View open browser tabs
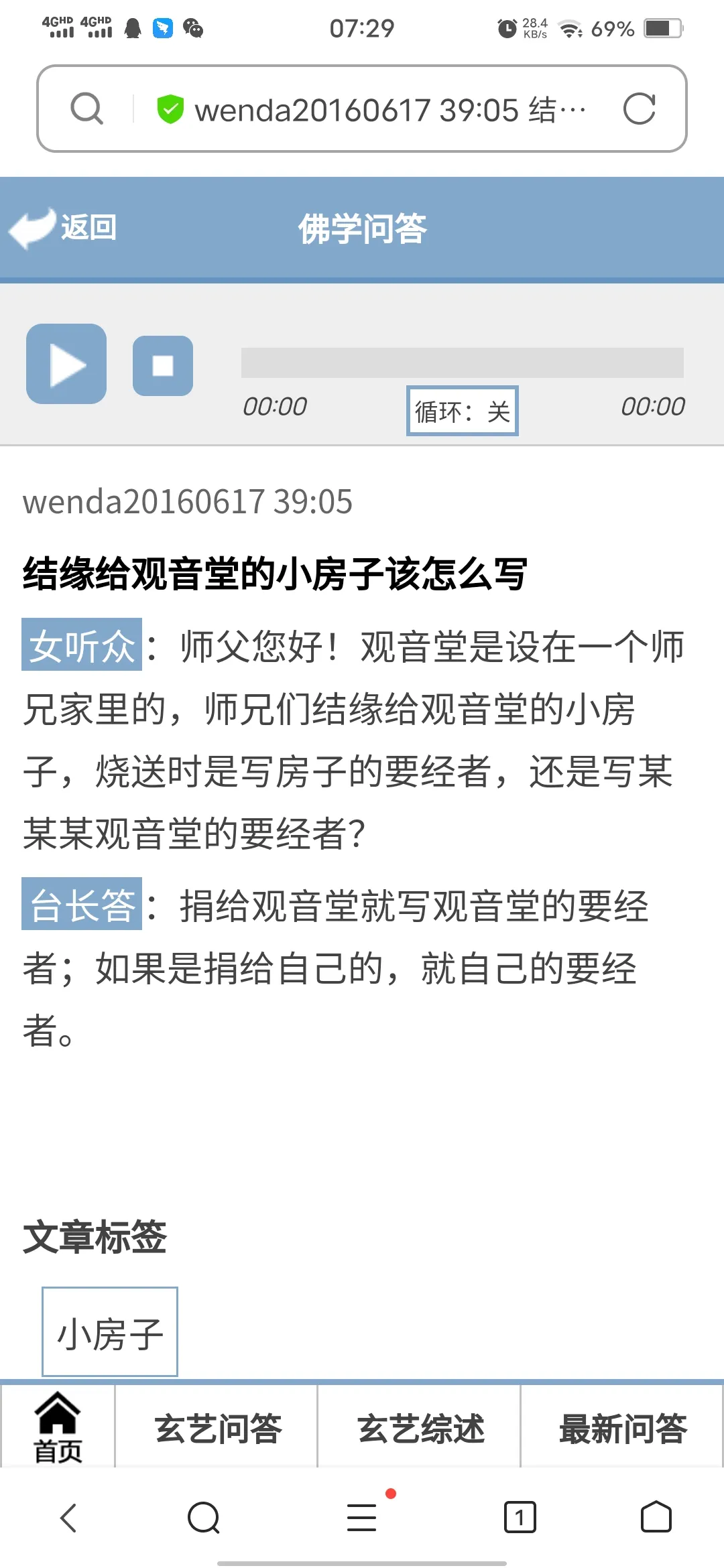Screen dimensions: 724x1568 pos(520,1518)
